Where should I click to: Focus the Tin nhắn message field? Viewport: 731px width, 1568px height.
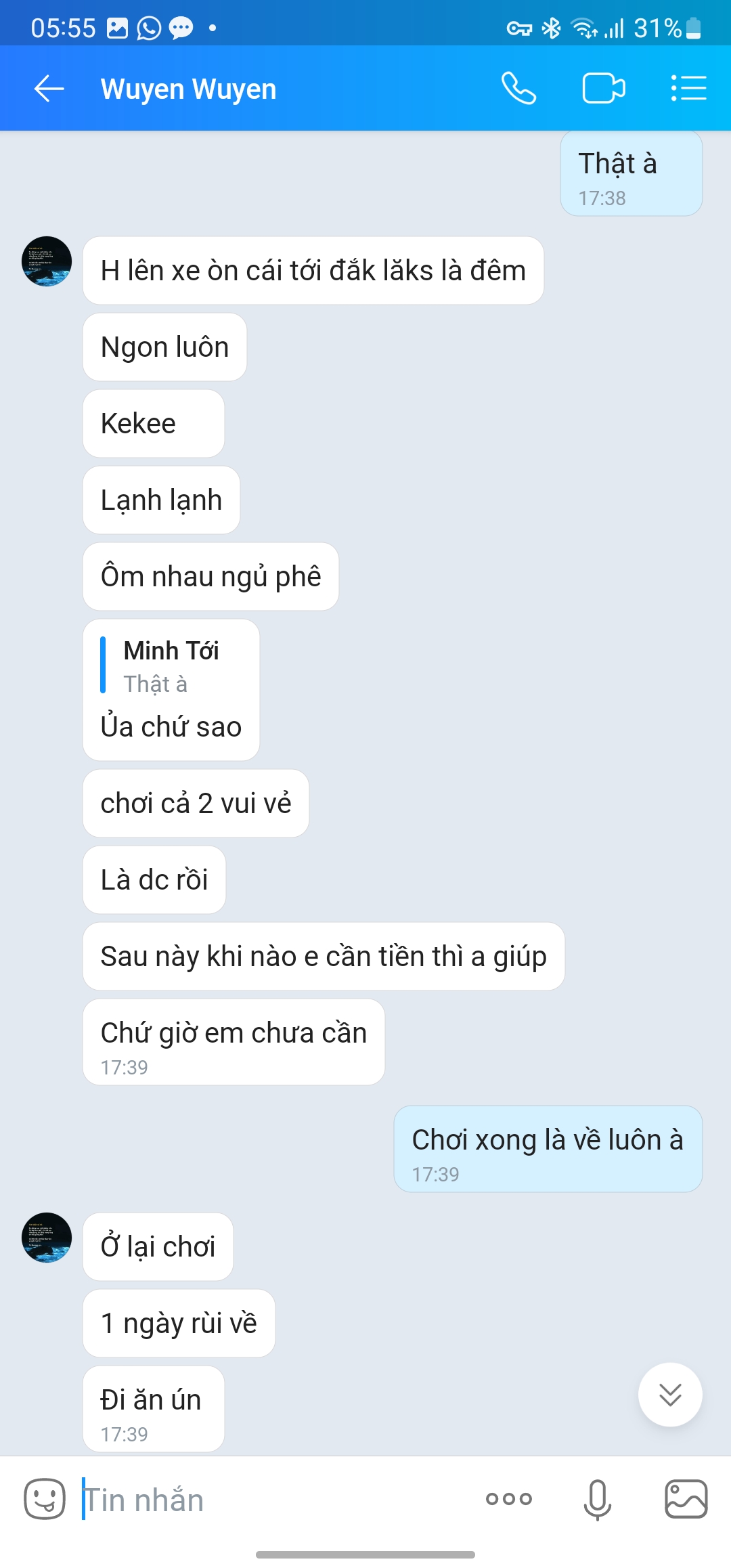(x=271, y=1500)
